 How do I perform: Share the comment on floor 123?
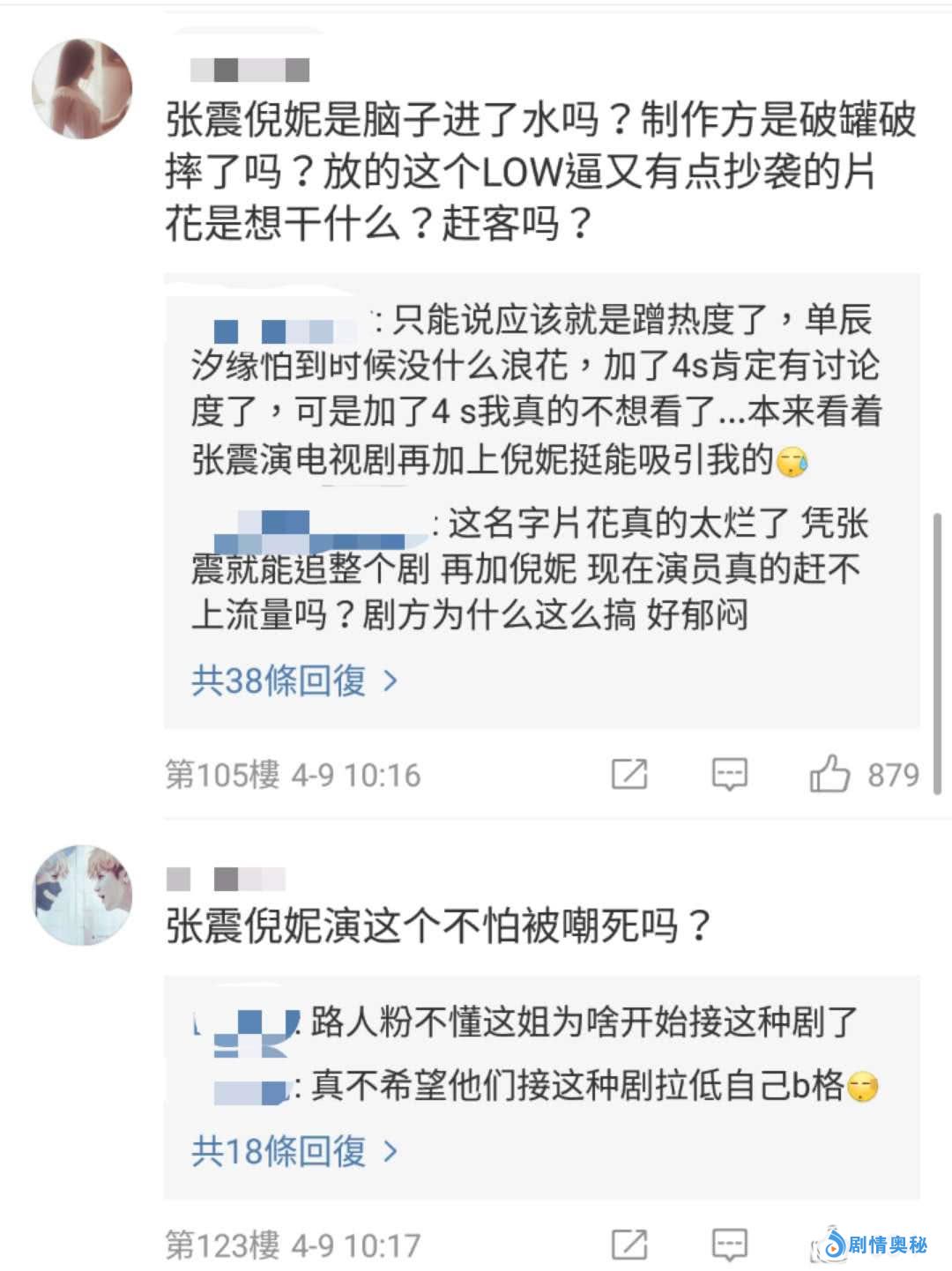click(629, 1245)
